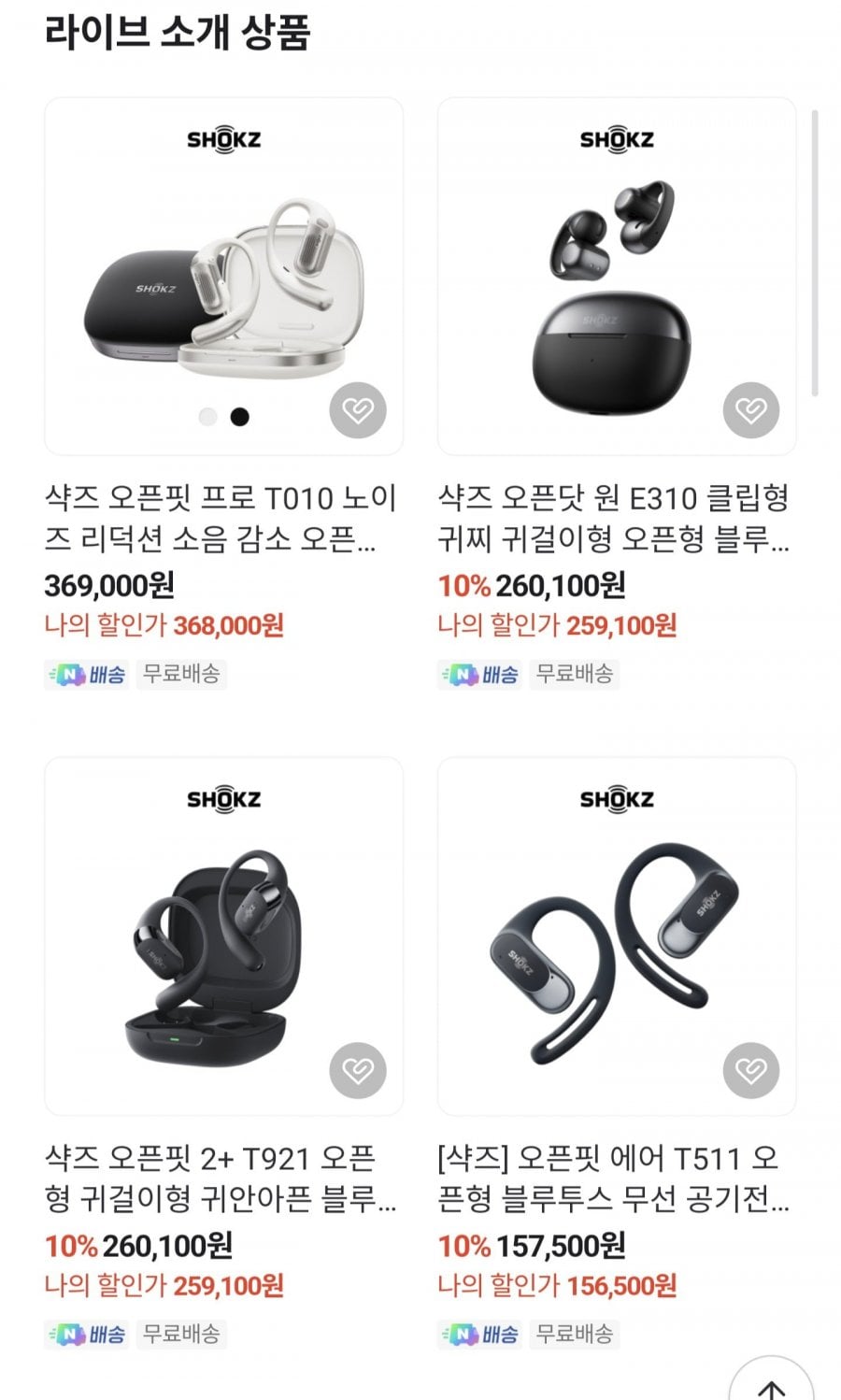Open the Shokz OpenFit 2+ T921 product
Image resolution: width=841 pixels, height=1400 pixels.
pyautogui.click(x=222, y=1178)
